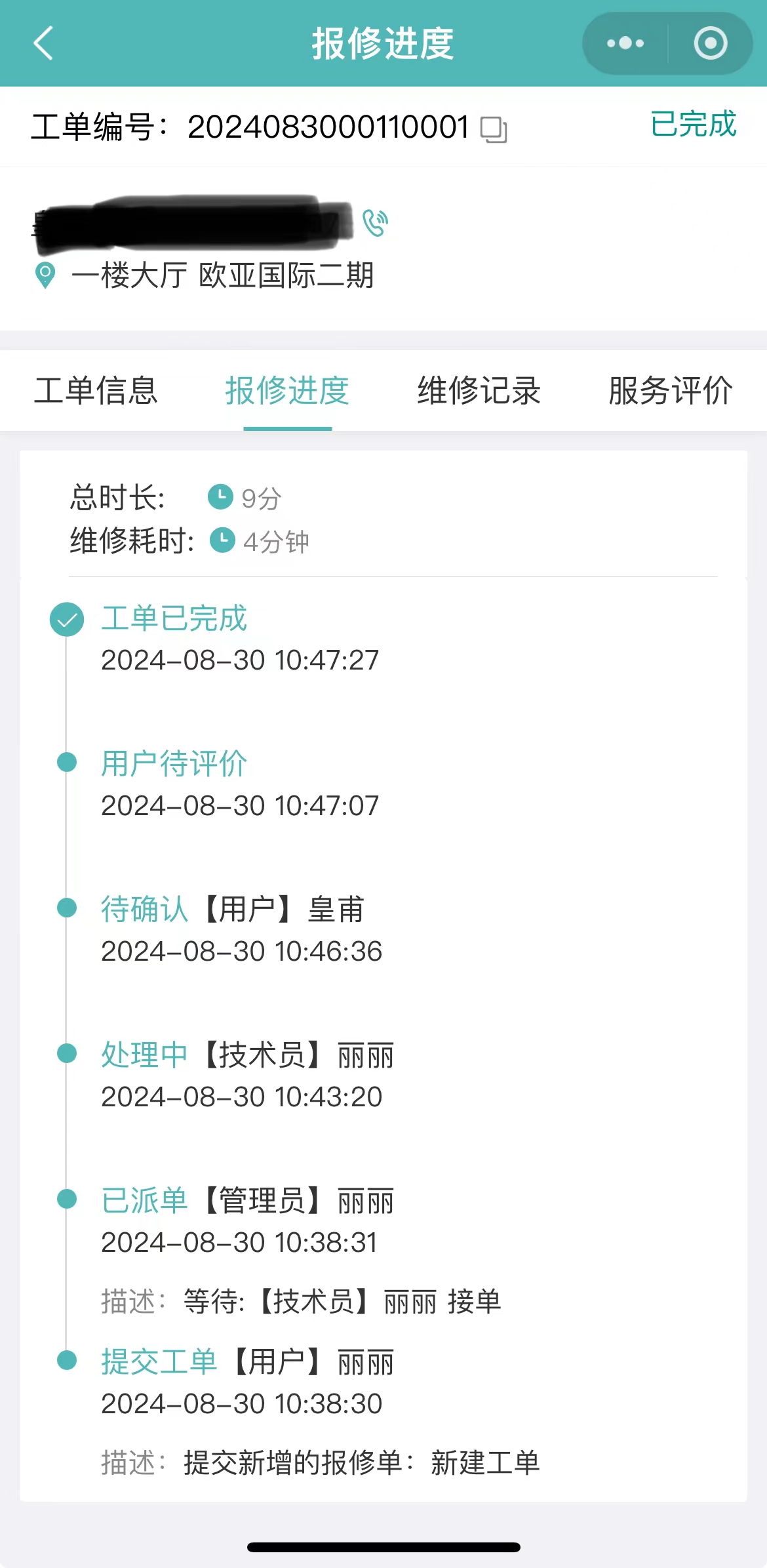Tap the circular exit button top right
This screenshot has width=767, height=1568.
[710, 42]
